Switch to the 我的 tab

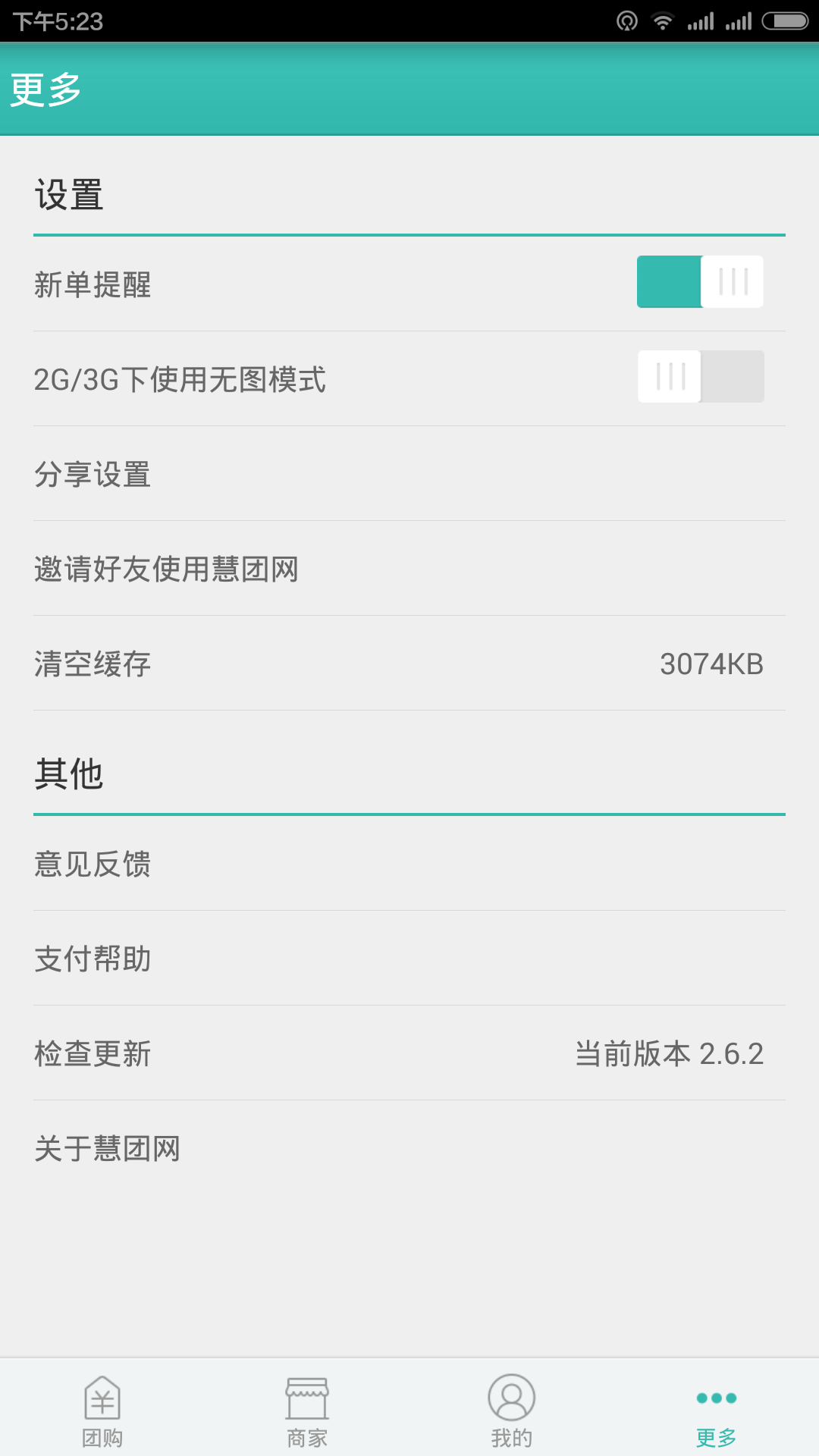(x=512, y=1408)
